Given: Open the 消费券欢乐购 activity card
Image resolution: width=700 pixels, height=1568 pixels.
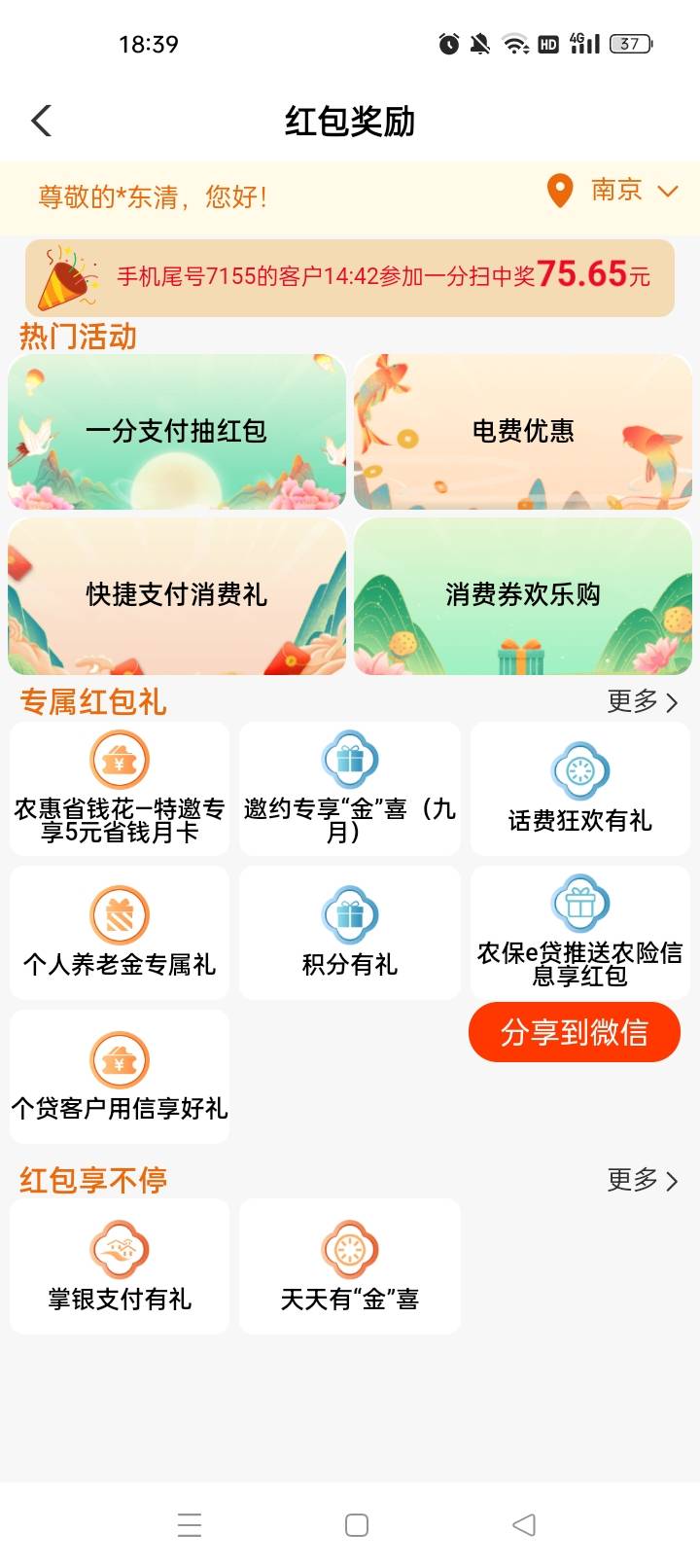Looking at the screenshot, I should coord(523,595).
